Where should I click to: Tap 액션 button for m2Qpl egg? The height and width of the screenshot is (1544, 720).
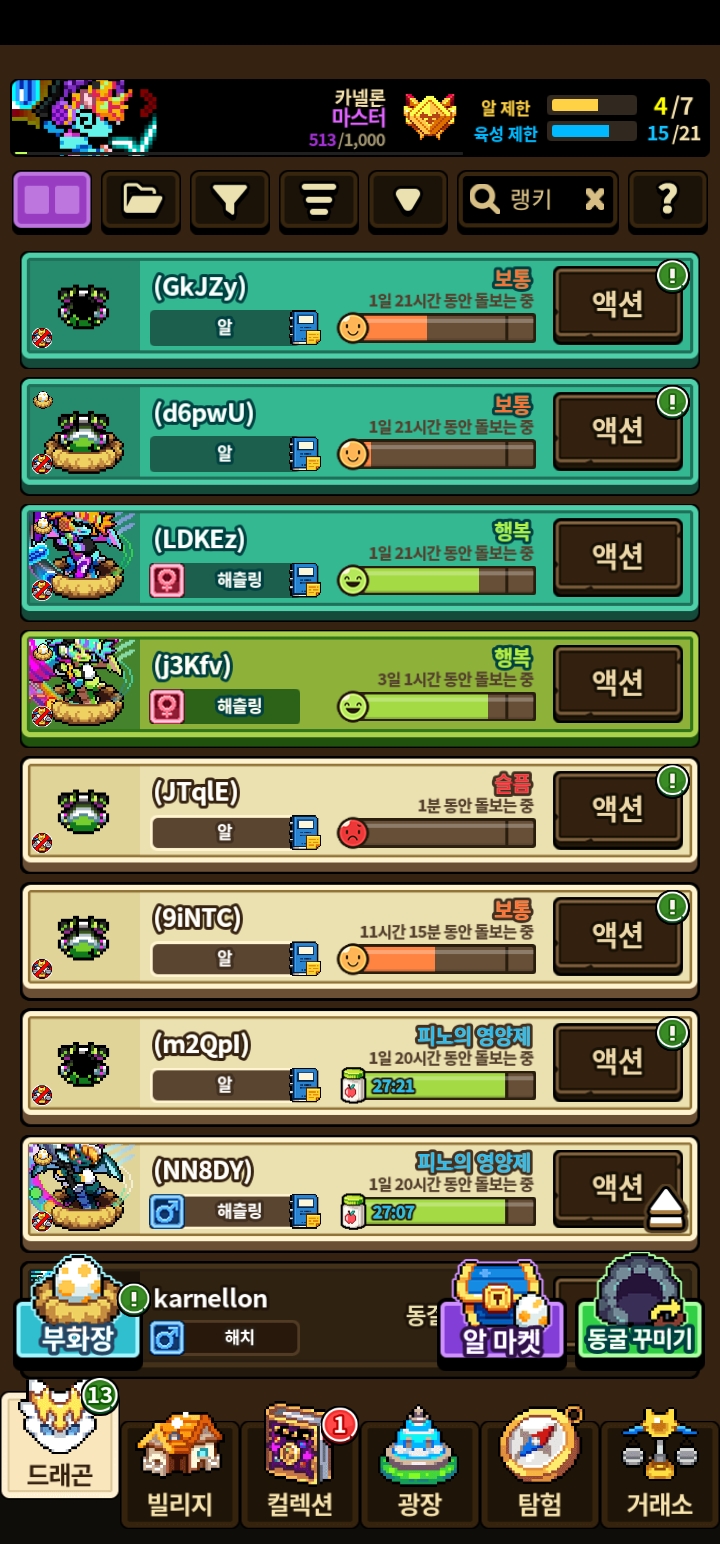coord(618,1060)
